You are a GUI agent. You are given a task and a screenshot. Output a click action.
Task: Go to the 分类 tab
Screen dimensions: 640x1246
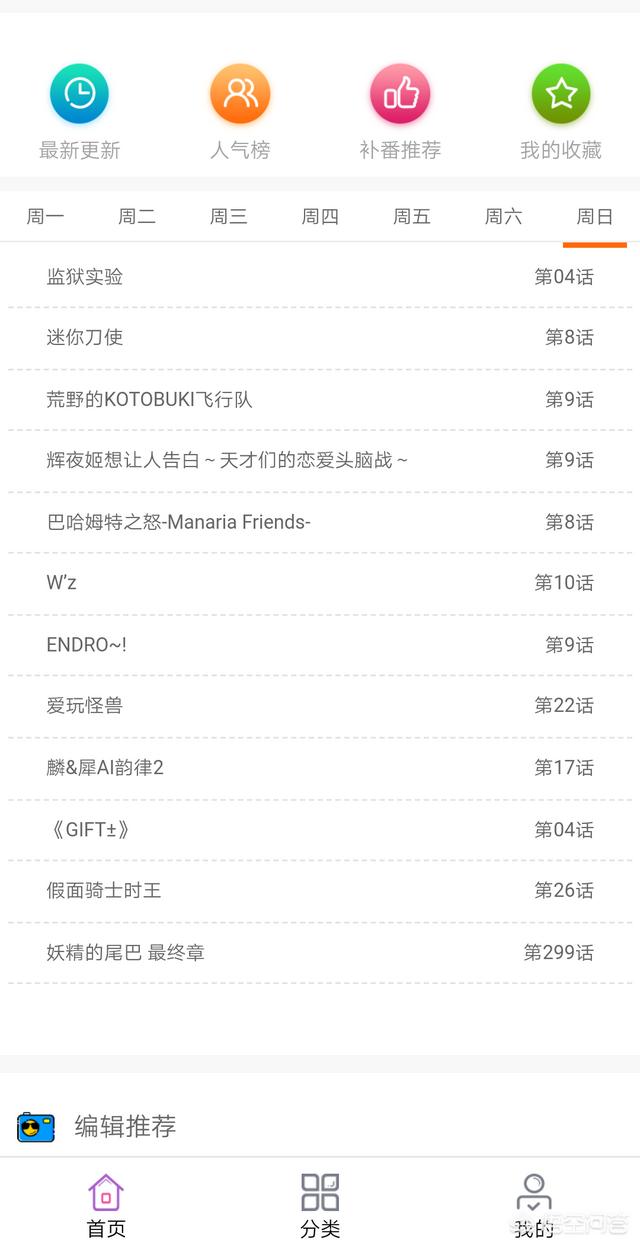pos(320,1205)
